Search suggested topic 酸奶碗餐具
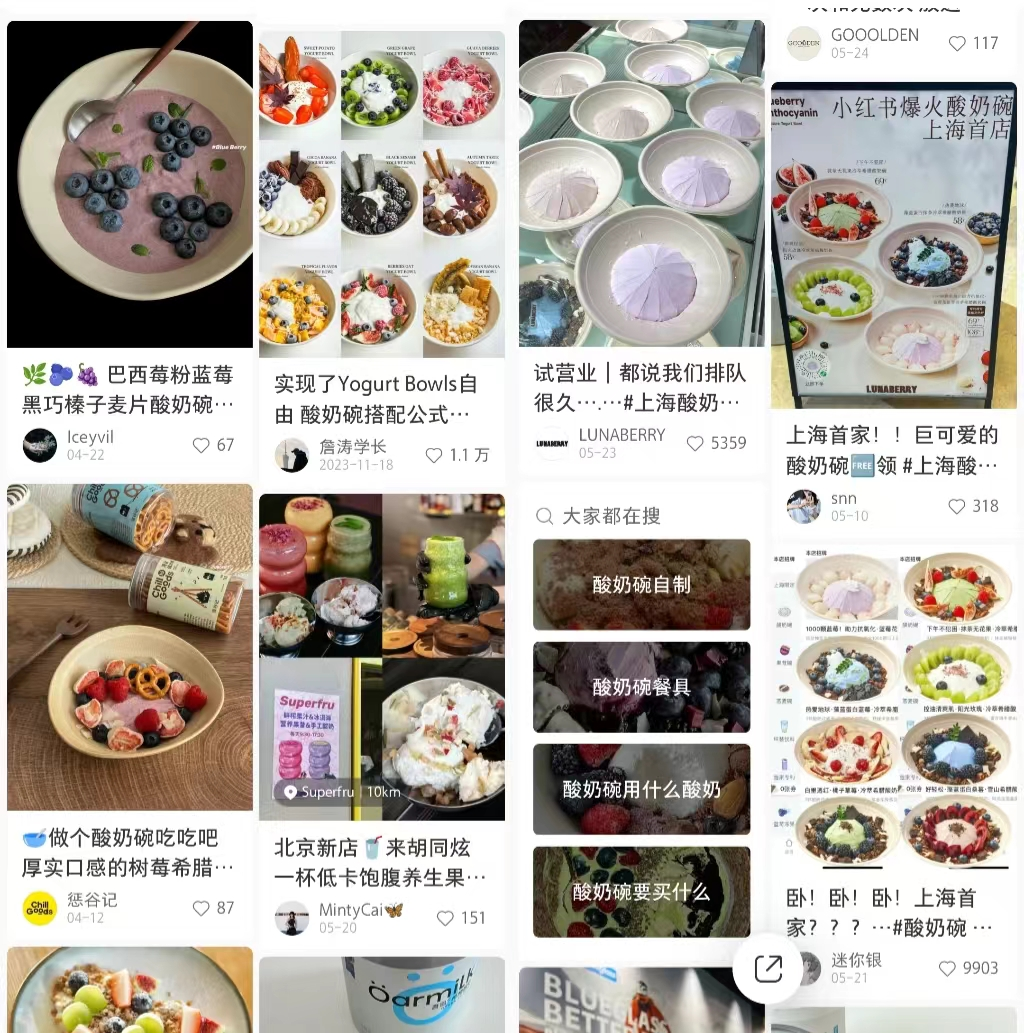The height and width of the screenshot is (1033, 1024). [641, 687]
